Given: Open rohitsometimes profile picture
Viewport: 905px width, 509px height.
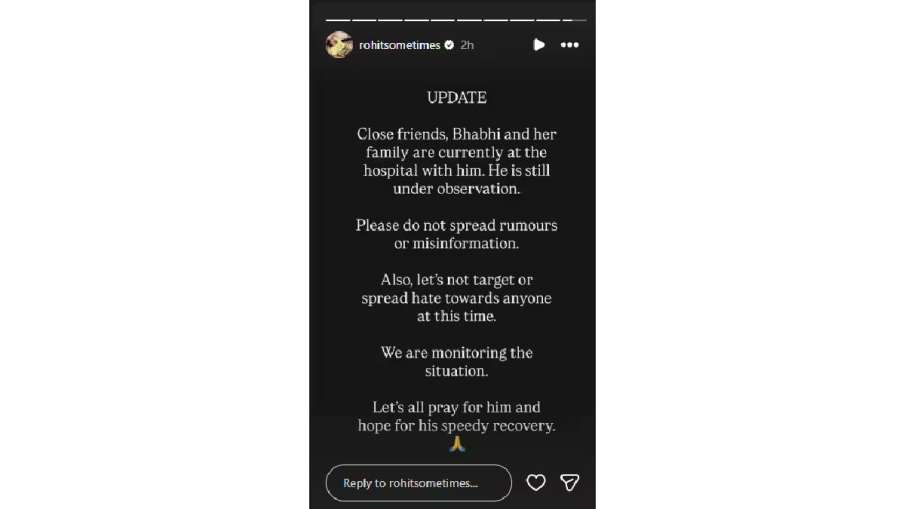Looking at the screenshot, I should pyautogui.click(x=339, y=45).
